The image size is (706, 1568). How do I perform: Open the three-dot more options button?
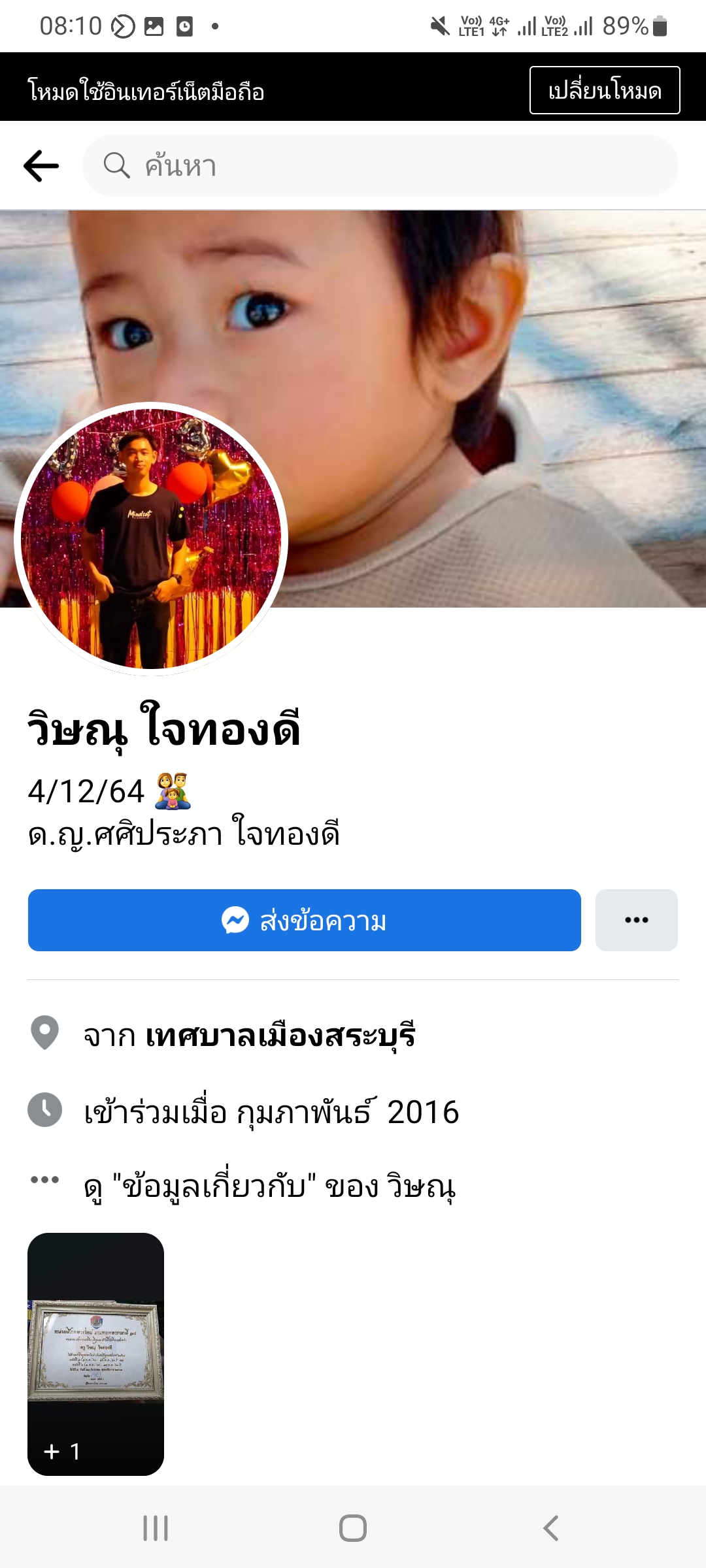636,920
